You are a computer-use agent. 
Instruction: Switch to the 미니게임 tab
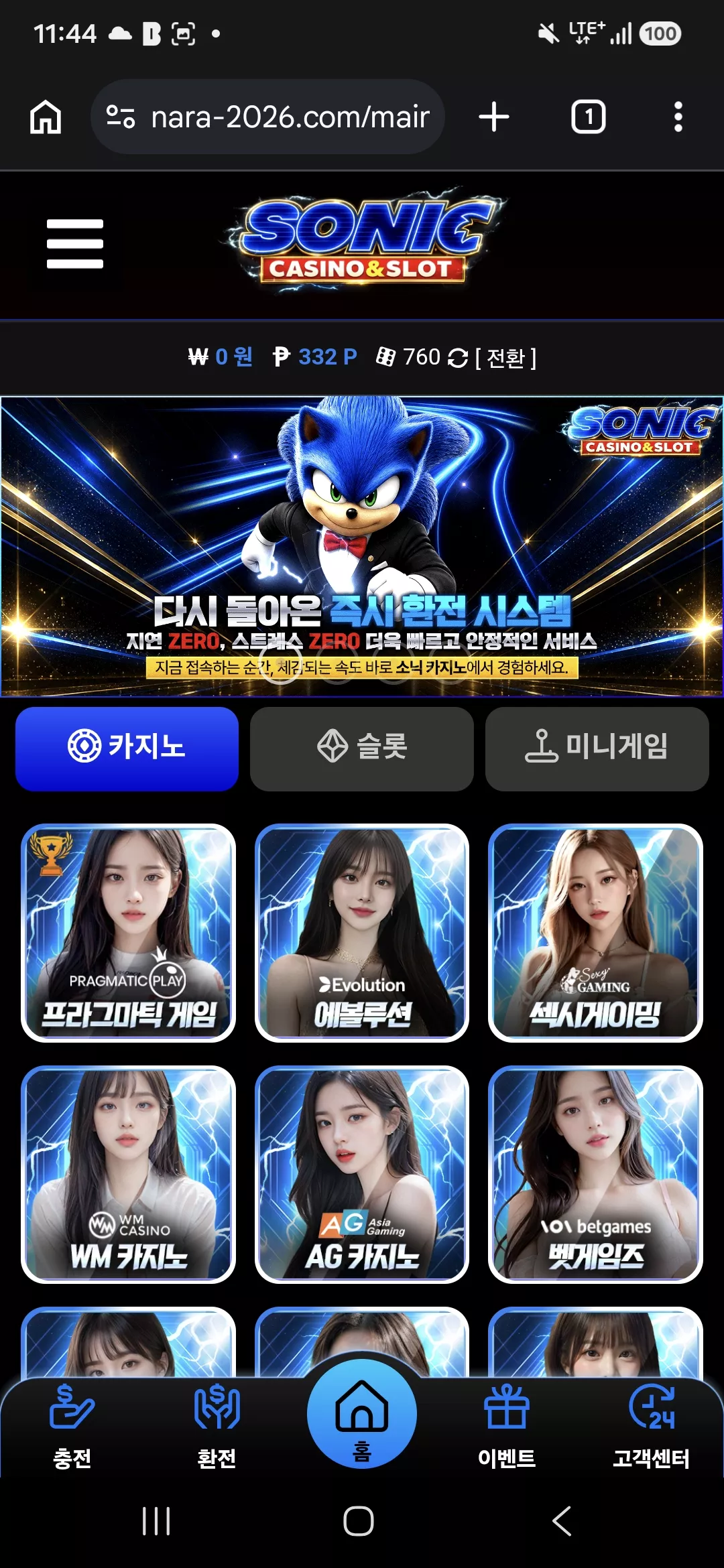click(597, 748)
